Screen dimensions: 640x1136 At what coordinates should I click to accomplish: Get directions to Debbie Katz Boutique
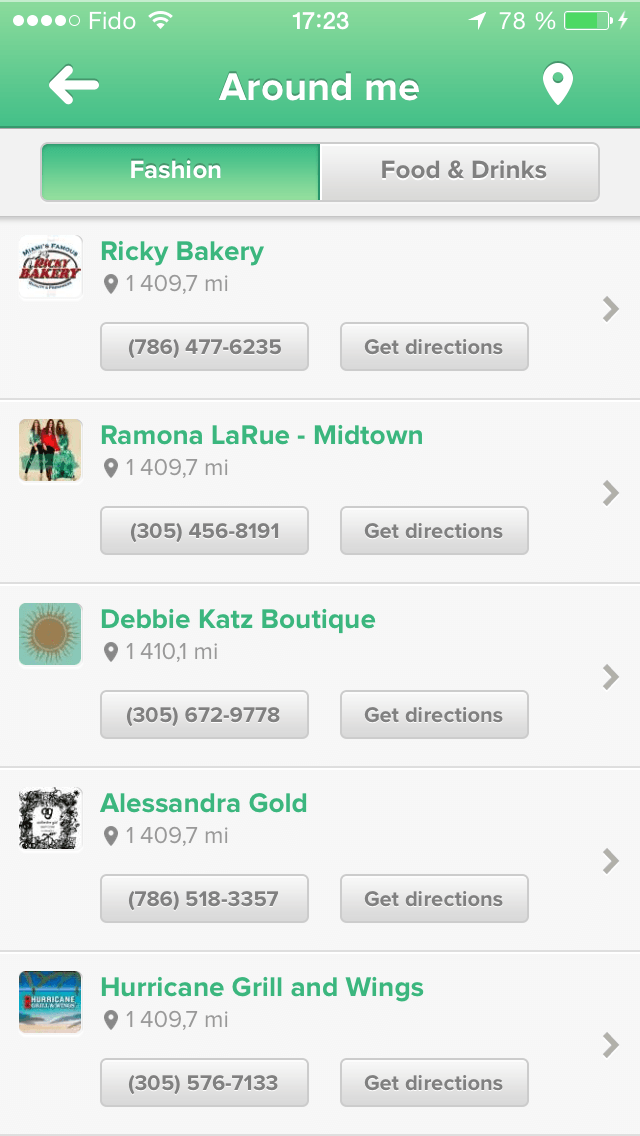433,715
